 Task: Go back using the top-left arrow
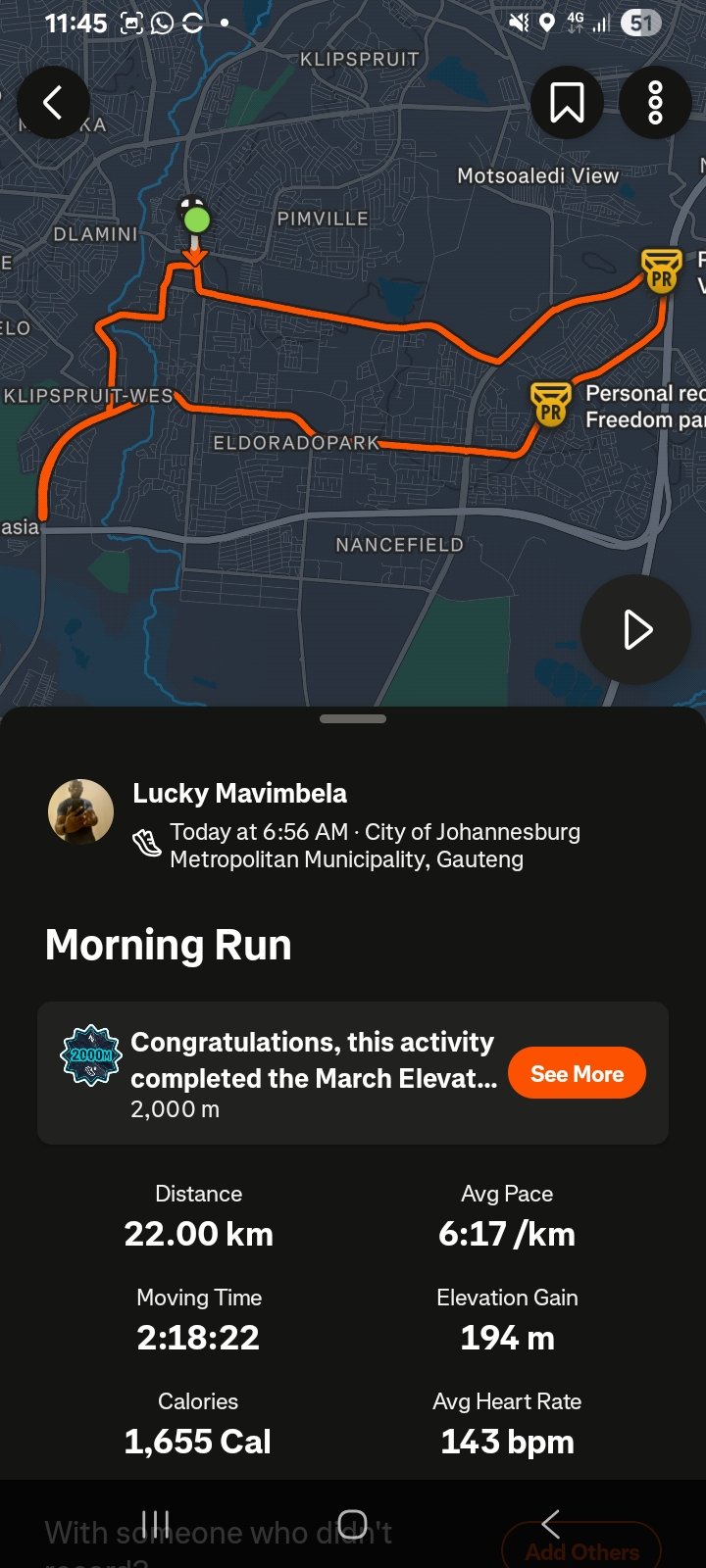pyautogui.click(x=53, y=102)
